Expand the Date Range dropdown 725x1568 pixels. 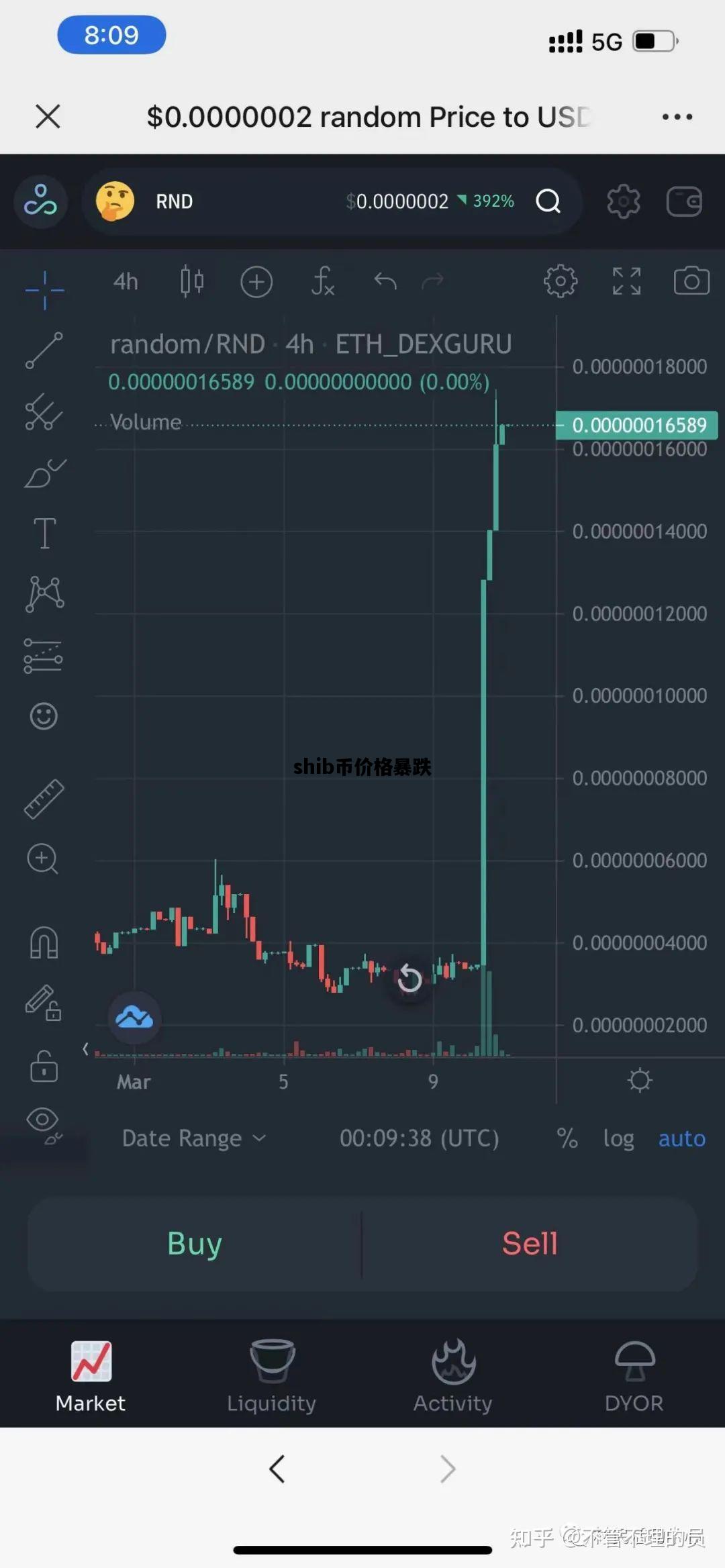coord(194,1138)
